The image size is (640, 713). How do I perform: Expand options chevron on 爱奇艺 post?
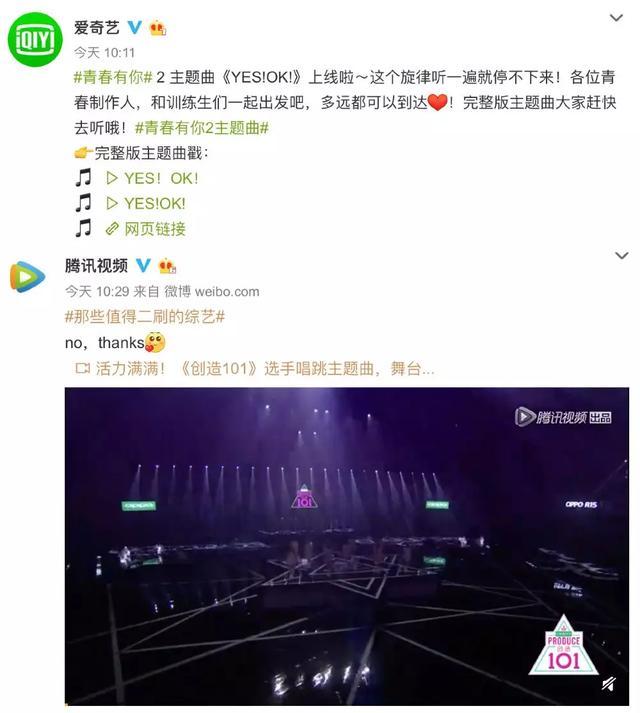619,18
